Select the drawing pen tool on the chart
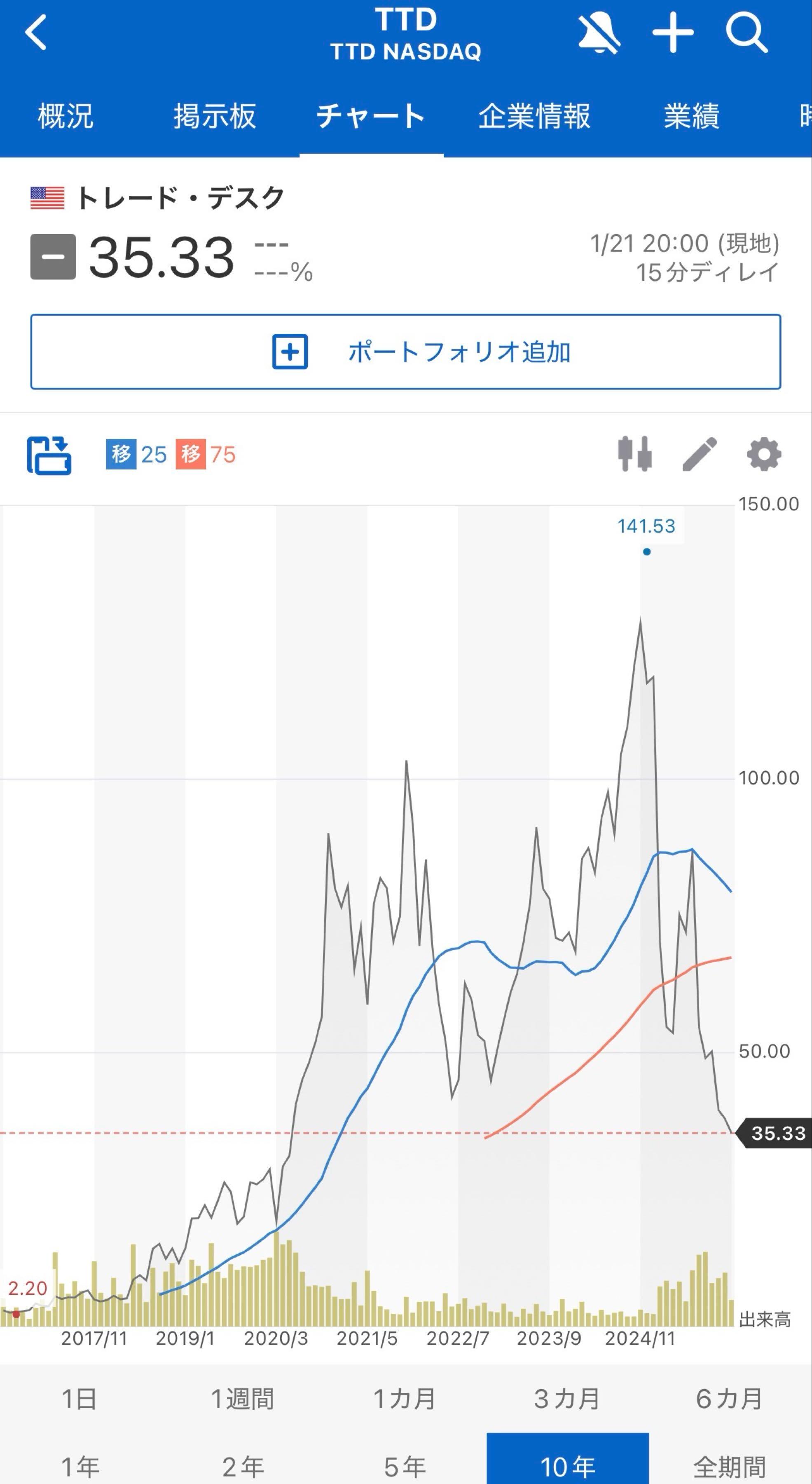The image size is (812, 1484). [700, 455]
